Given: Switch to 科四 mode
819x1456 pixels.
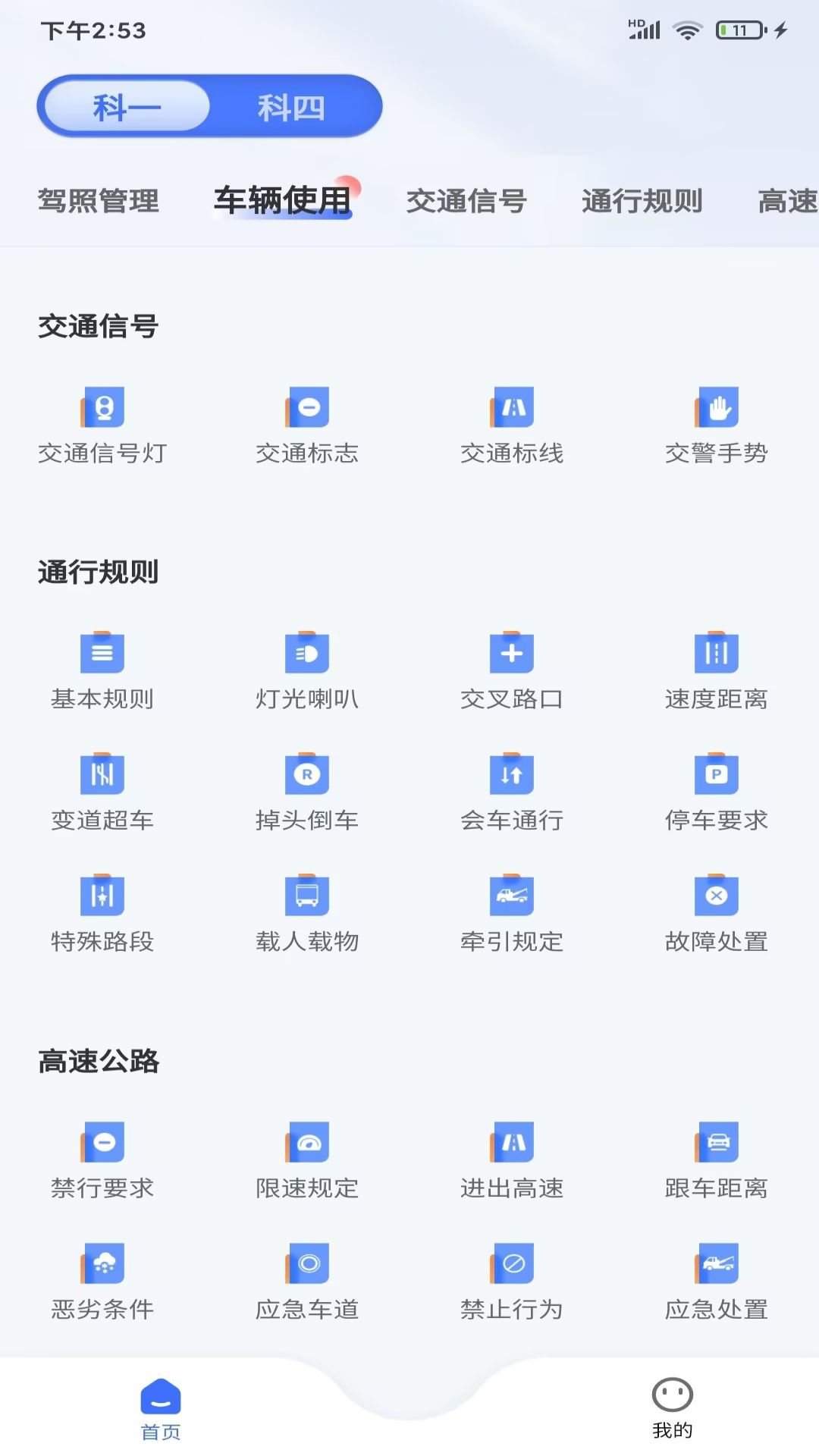Looking at the screenshot, I should click(292, 107).
